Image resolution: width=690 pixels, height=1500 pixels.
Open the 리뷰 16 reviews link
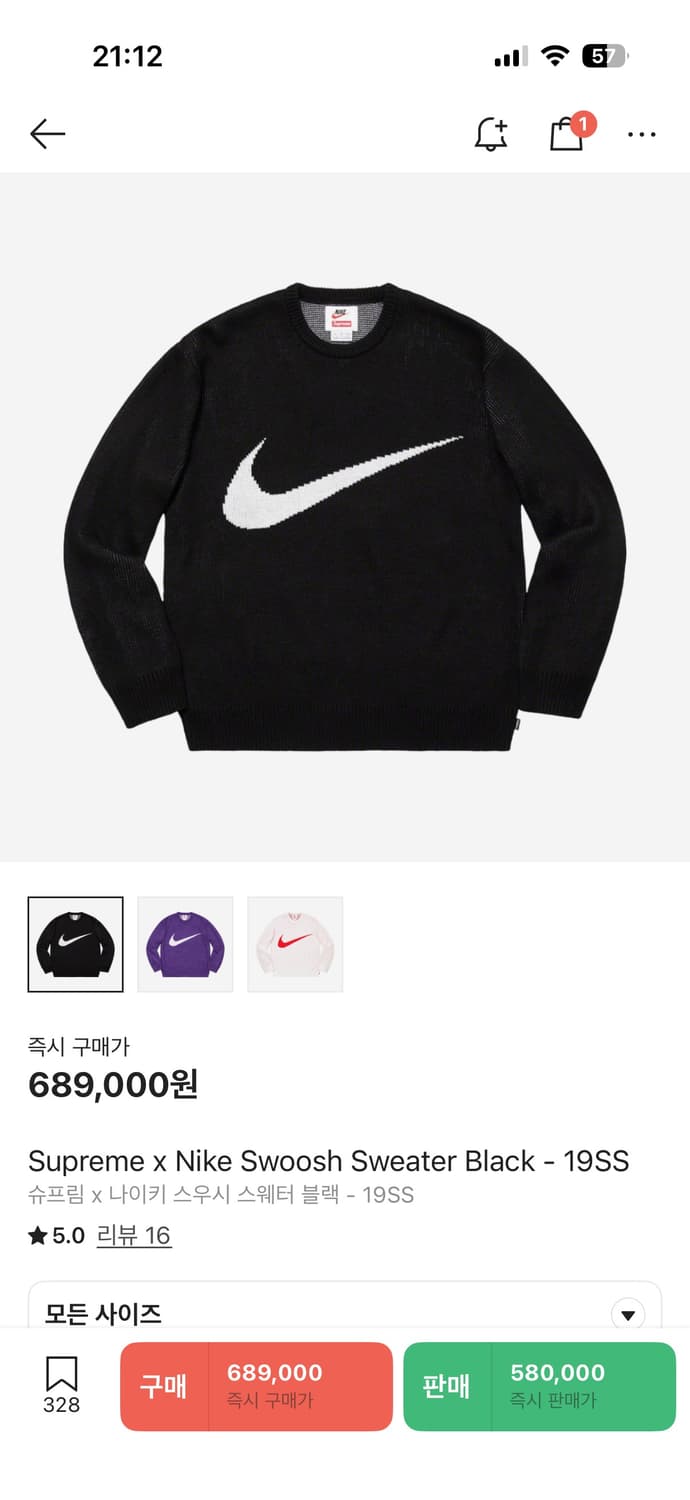pyautogui.click(x=134, y=1236)
